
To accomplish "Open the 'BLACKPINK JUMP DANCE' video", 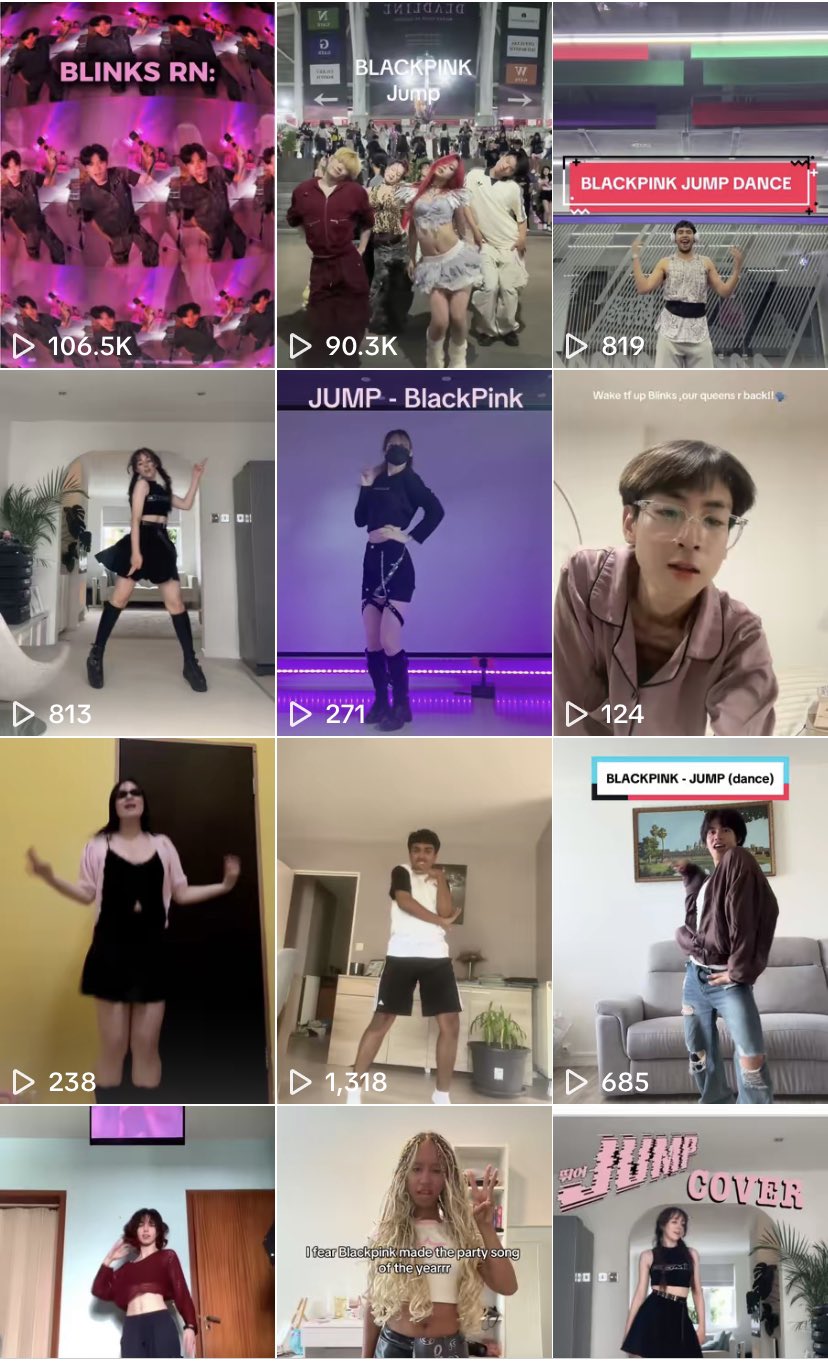I will pyautogui.click(x=690, y=185).
